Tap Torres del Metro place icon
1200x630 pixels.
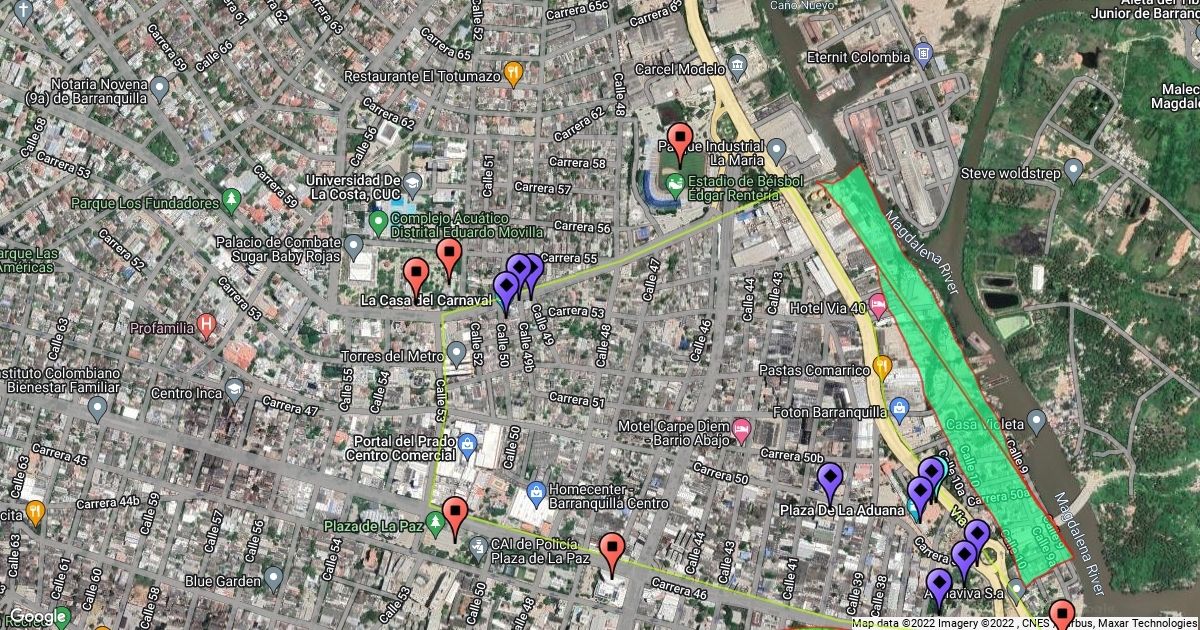(457, 352)
